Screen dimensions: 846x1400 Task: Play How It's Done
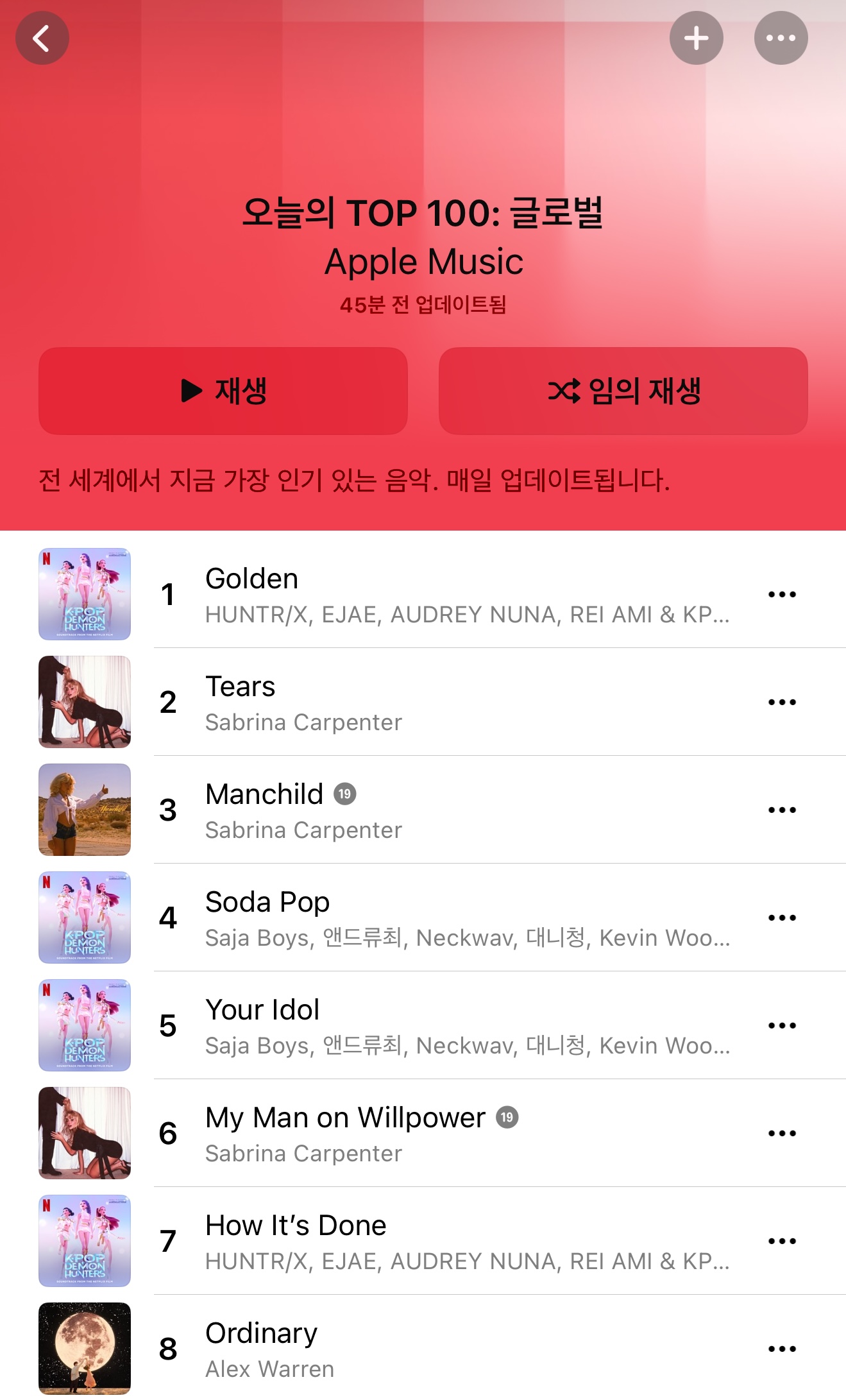tap(423, 1241)
